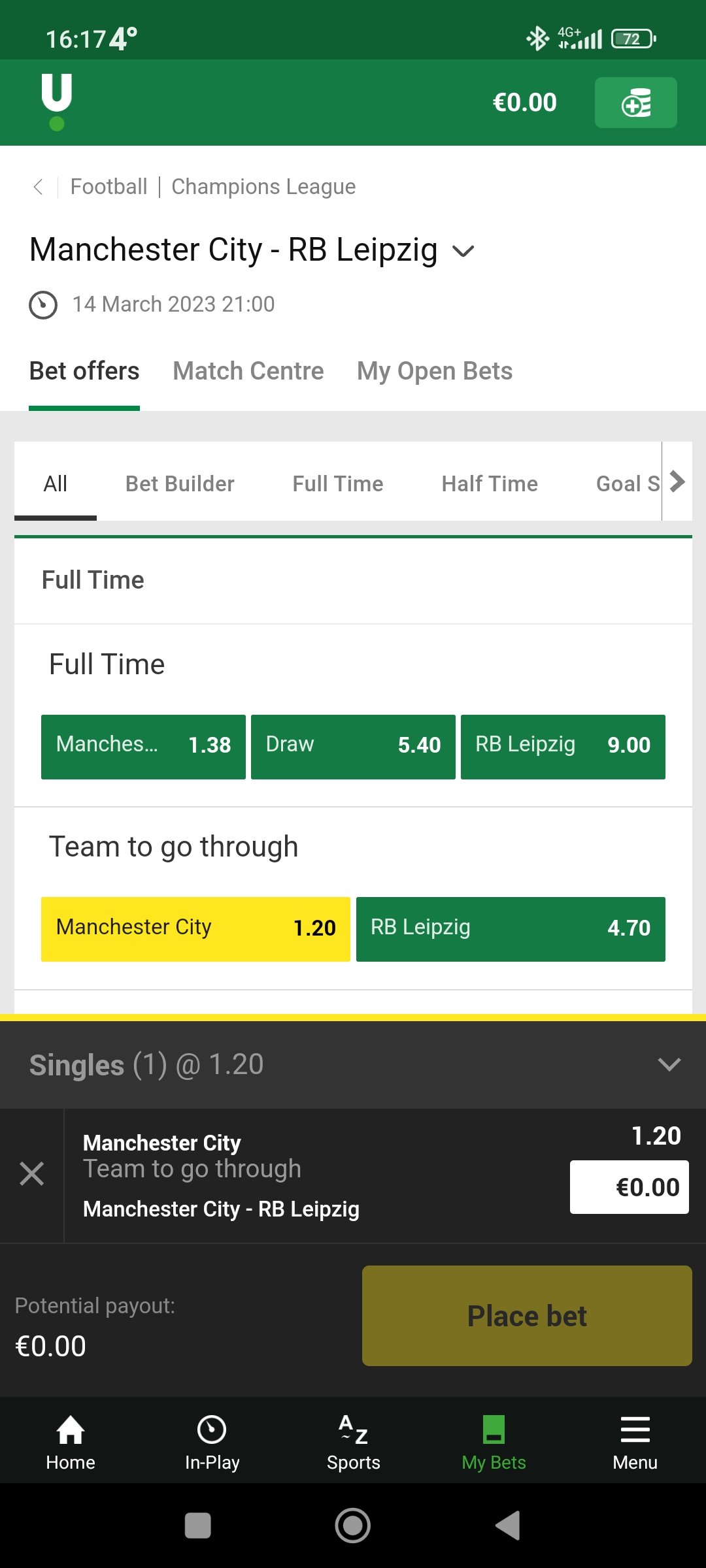Deselect Manchester City to go through at 1.20
This screenshot has width=706, height=1568.
195,929
